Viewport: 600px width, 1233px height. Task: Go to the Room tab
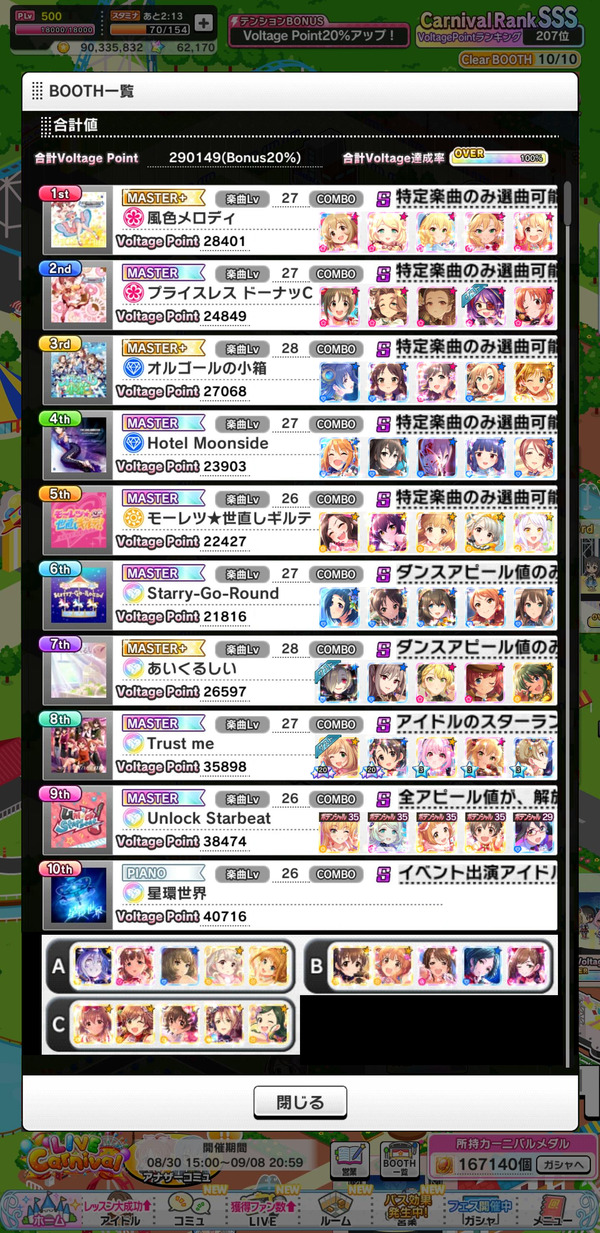click(x=337, y=1207)
